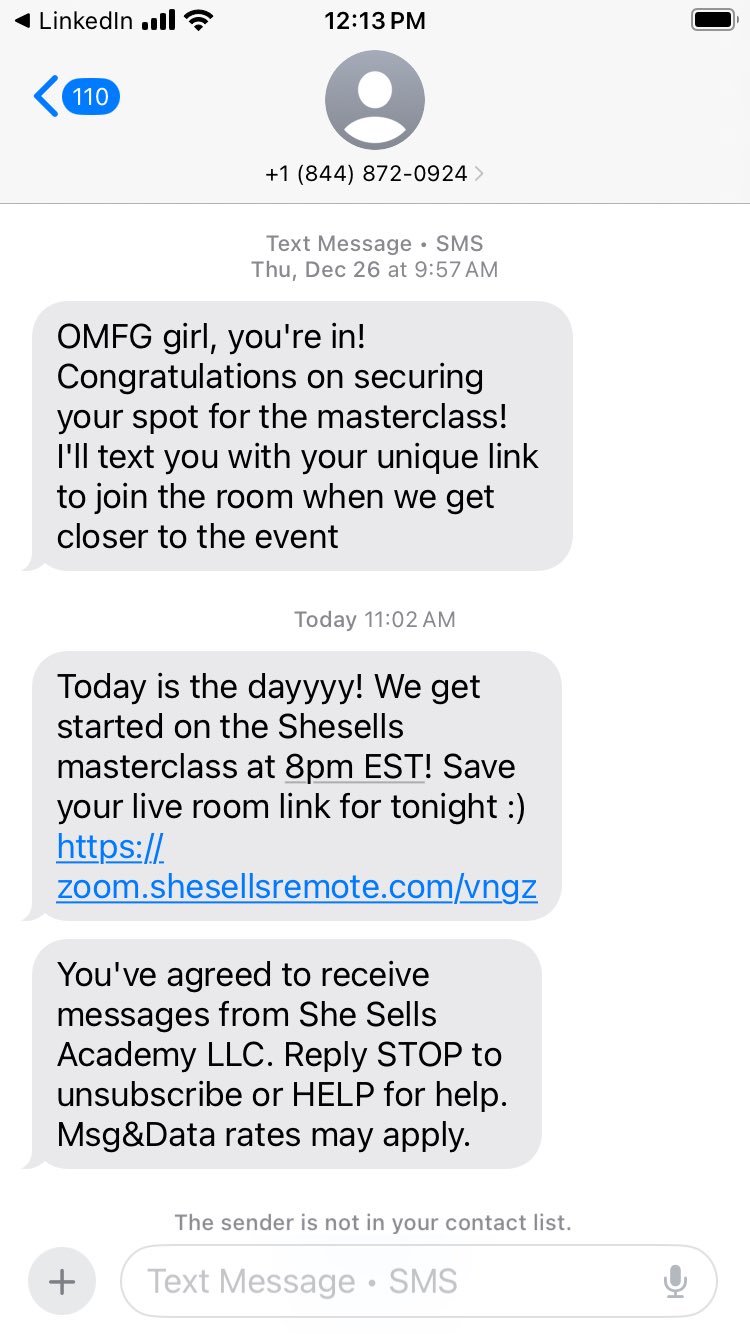Return to LinkedIn from the status bar

click(x=73, y=21)
